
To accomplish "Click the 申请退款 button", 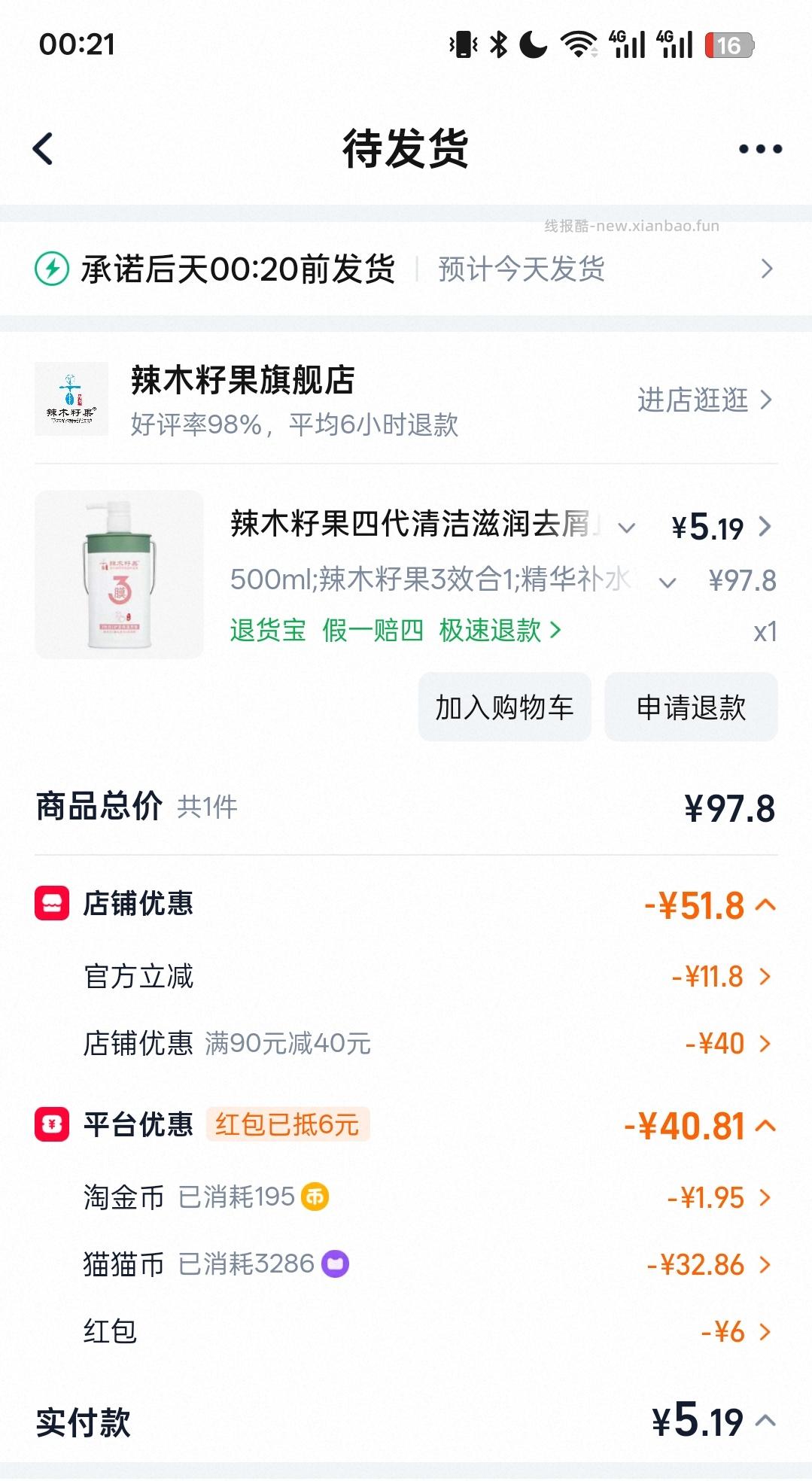I will point(690,707).
